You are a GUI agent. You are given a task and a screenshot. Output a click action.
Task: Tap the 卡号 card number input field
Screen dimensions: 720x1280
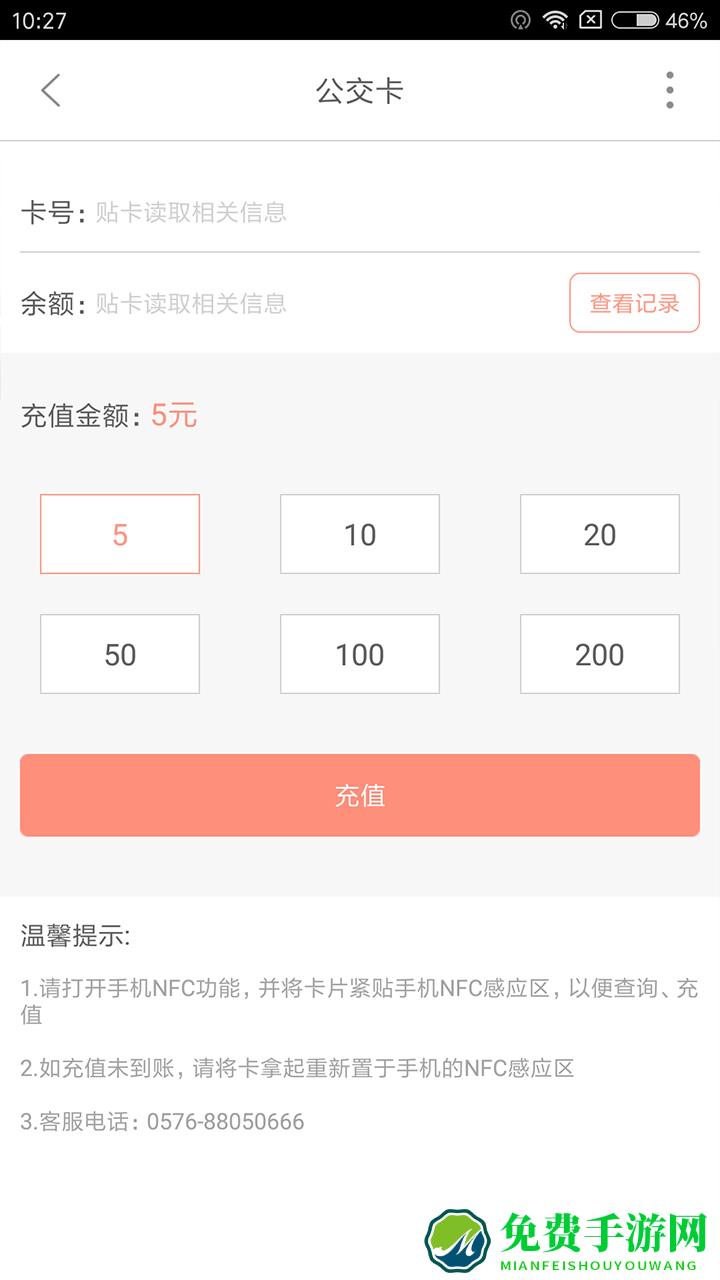300,212
